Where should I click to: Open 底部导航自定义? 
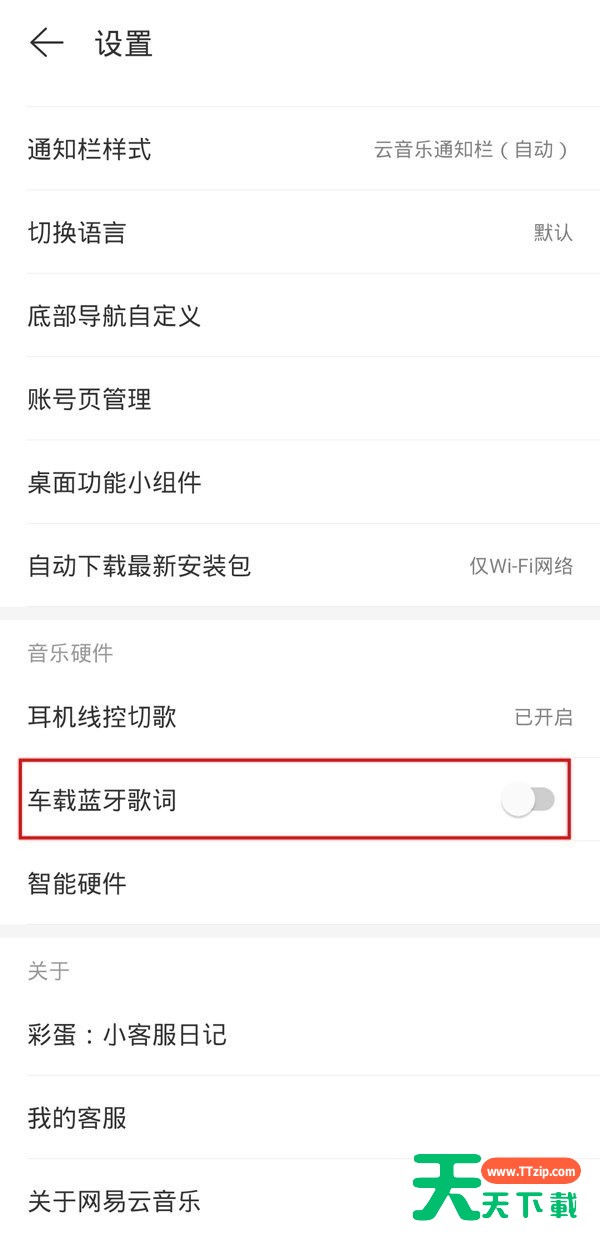pyautogui.click(x=300, y=316)
